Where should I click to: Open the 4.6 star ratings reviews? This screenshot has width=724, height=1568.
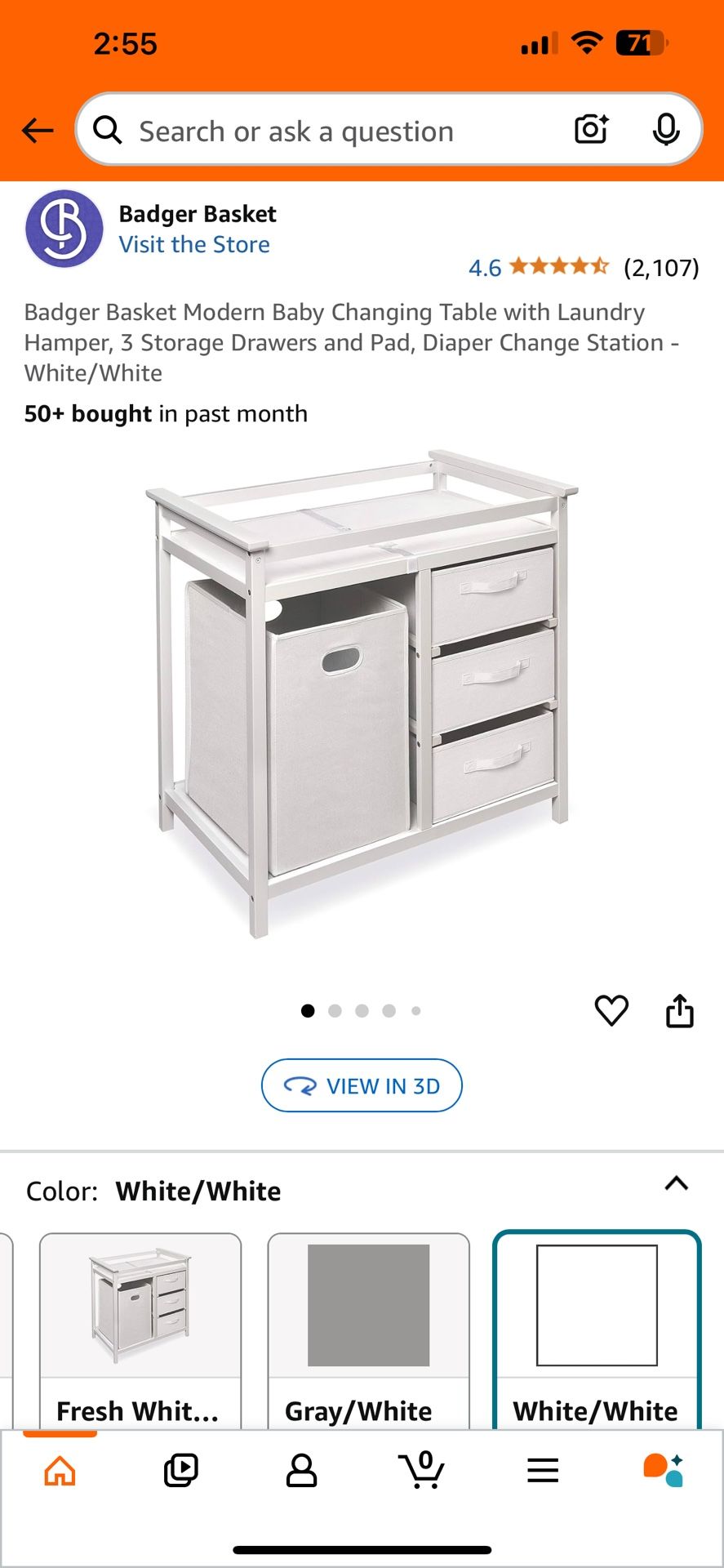(x=584, y=267)
